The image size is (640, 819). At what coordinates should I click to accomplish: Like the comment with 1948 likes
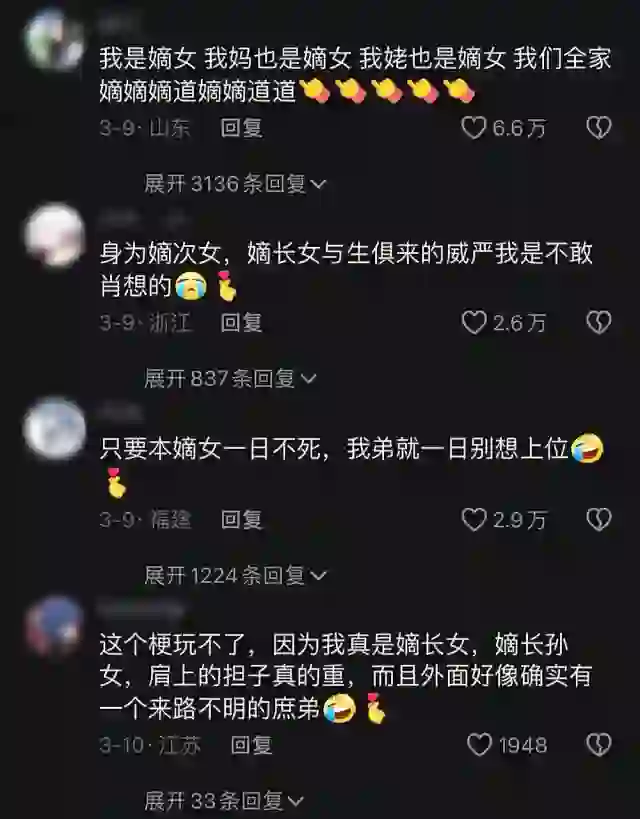tap(480, 745)
